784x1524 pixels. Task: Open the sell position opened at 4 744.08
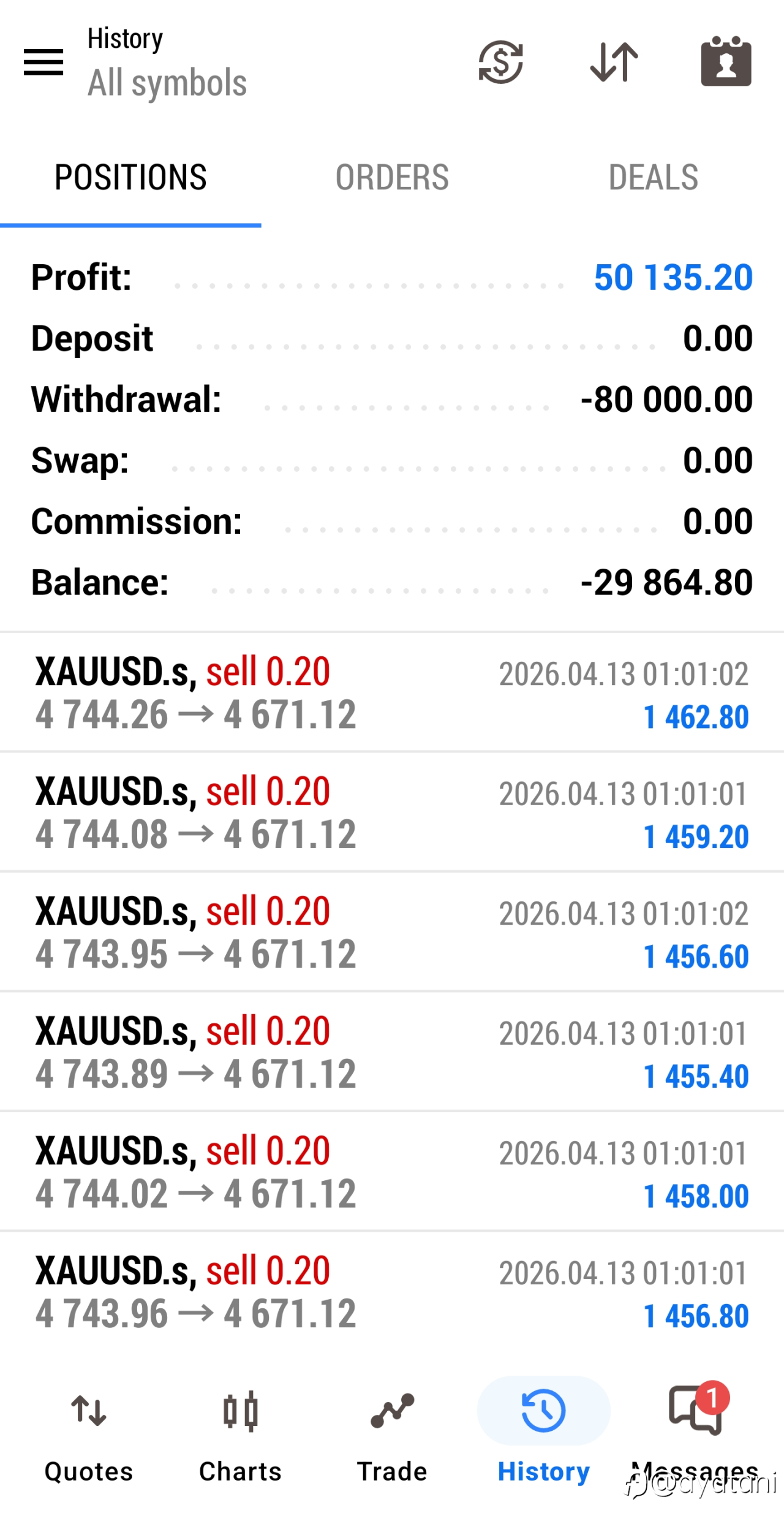(392, 813)
